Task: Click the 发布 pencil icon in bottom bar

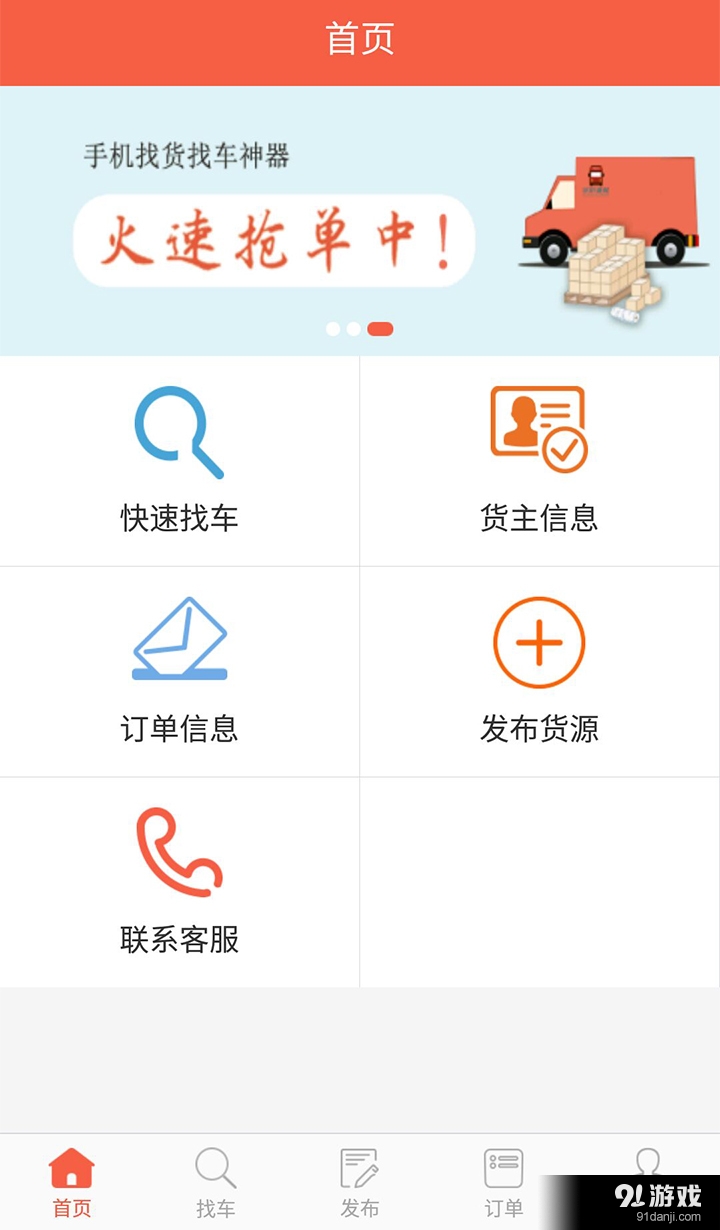Action: click(359, 1166)
